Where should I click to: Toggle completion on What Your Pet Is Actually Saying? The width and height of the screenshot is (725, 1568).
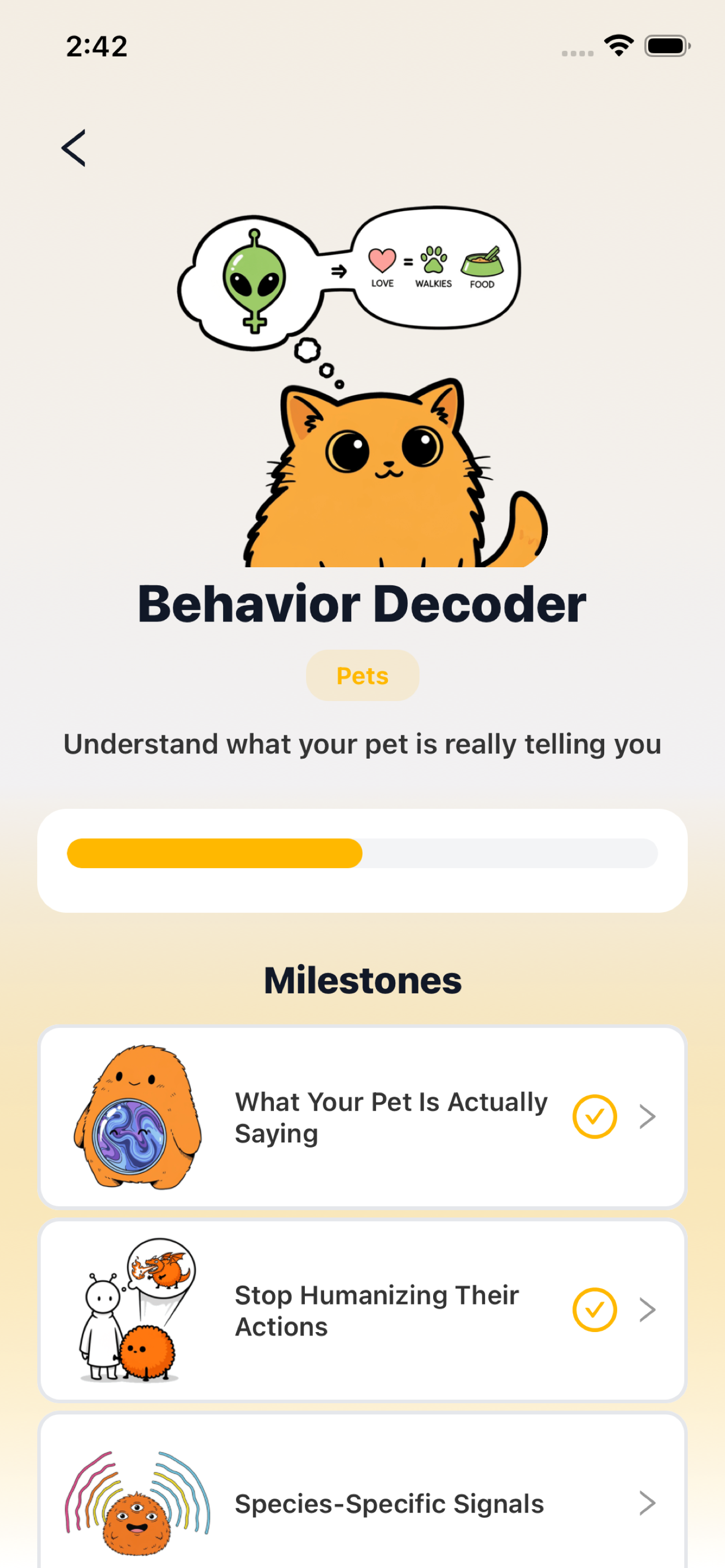595,1116
